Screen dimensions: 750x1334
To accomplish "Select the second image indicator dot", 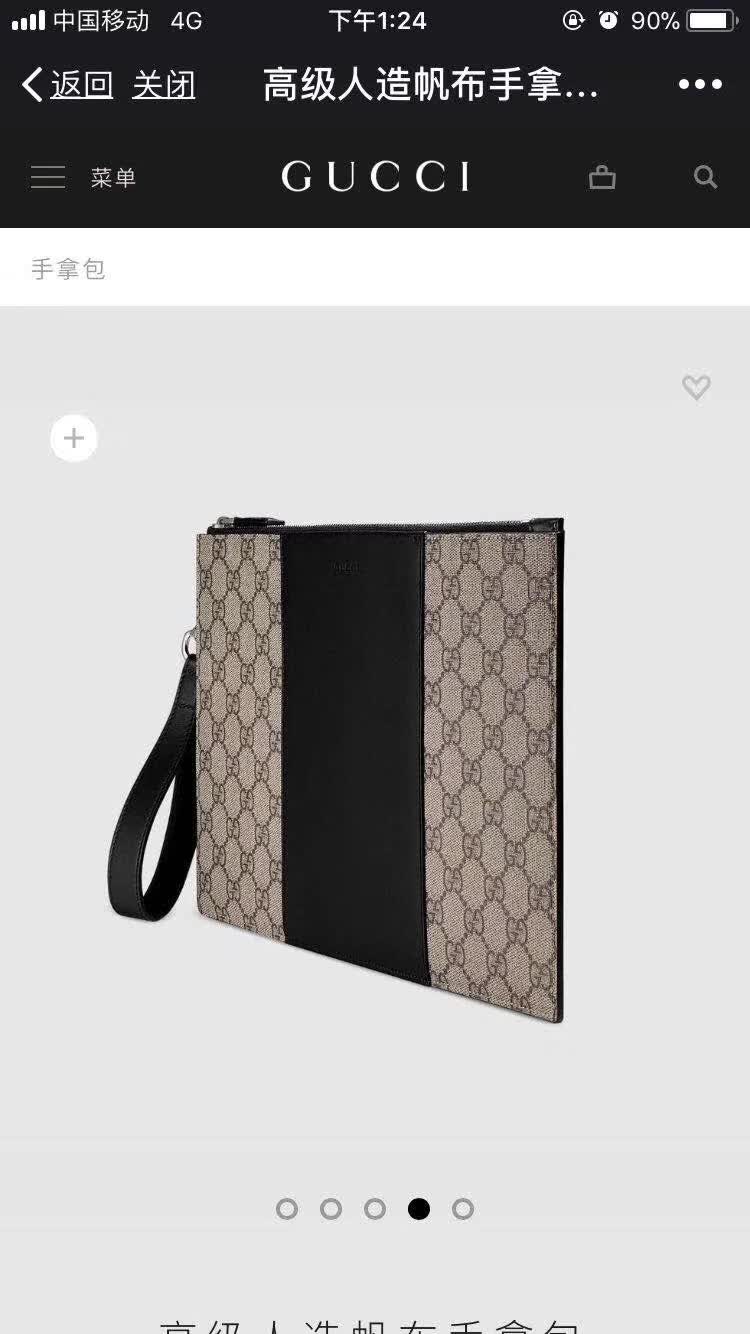I will click(331, 1209).
